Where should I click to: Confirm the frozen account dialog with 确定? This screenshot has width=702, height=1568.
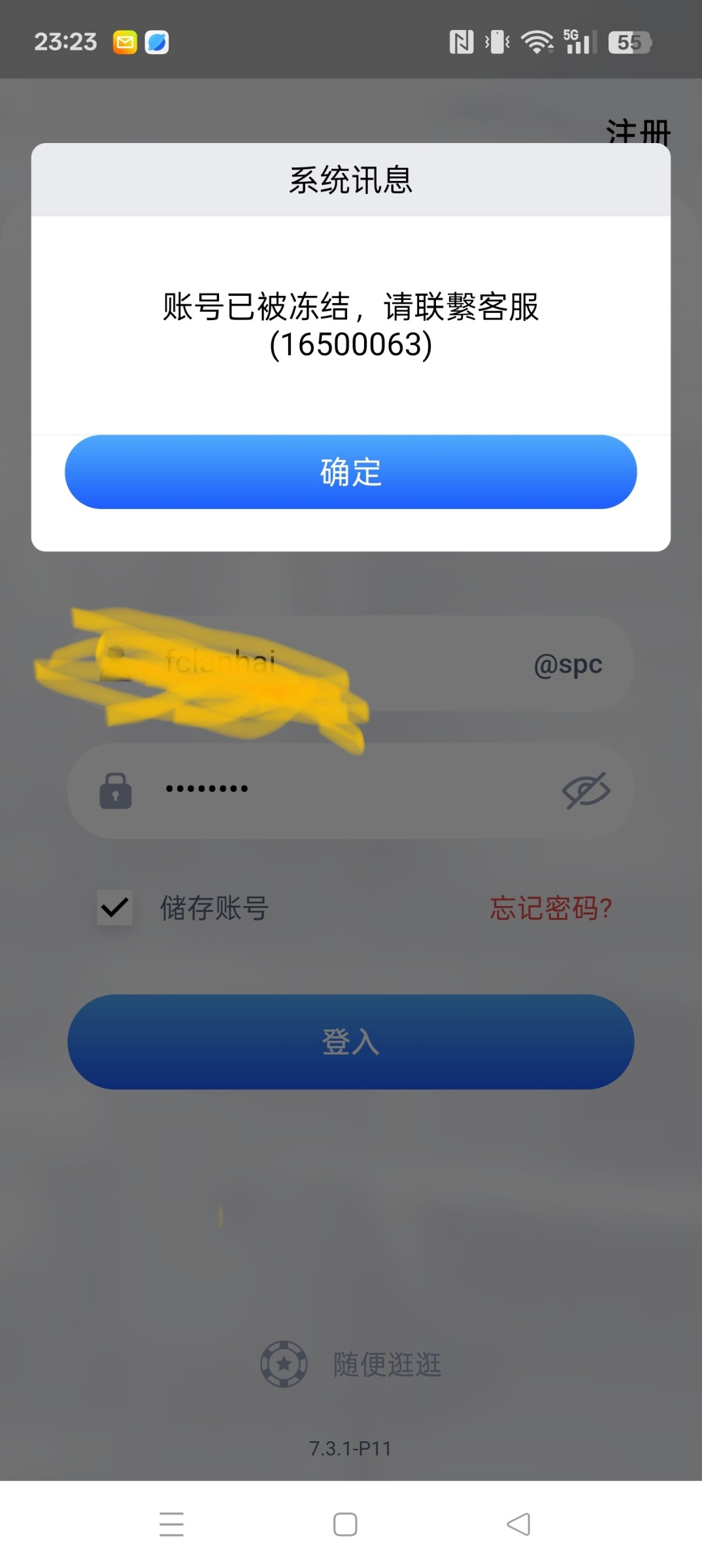[351, 472]
